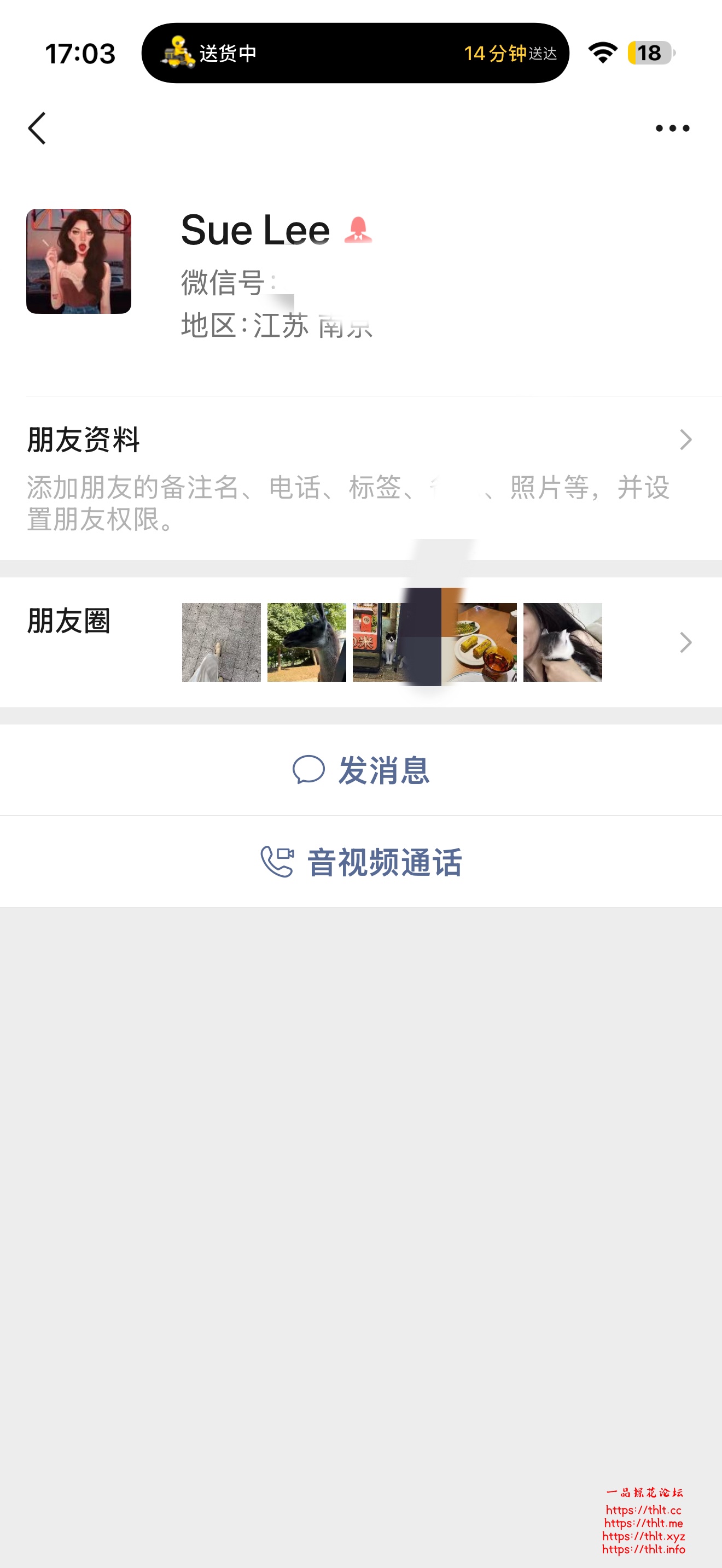Open the 送货中 delivery status pill
This screenshot has height=1568, width=722.
[355, 53]
